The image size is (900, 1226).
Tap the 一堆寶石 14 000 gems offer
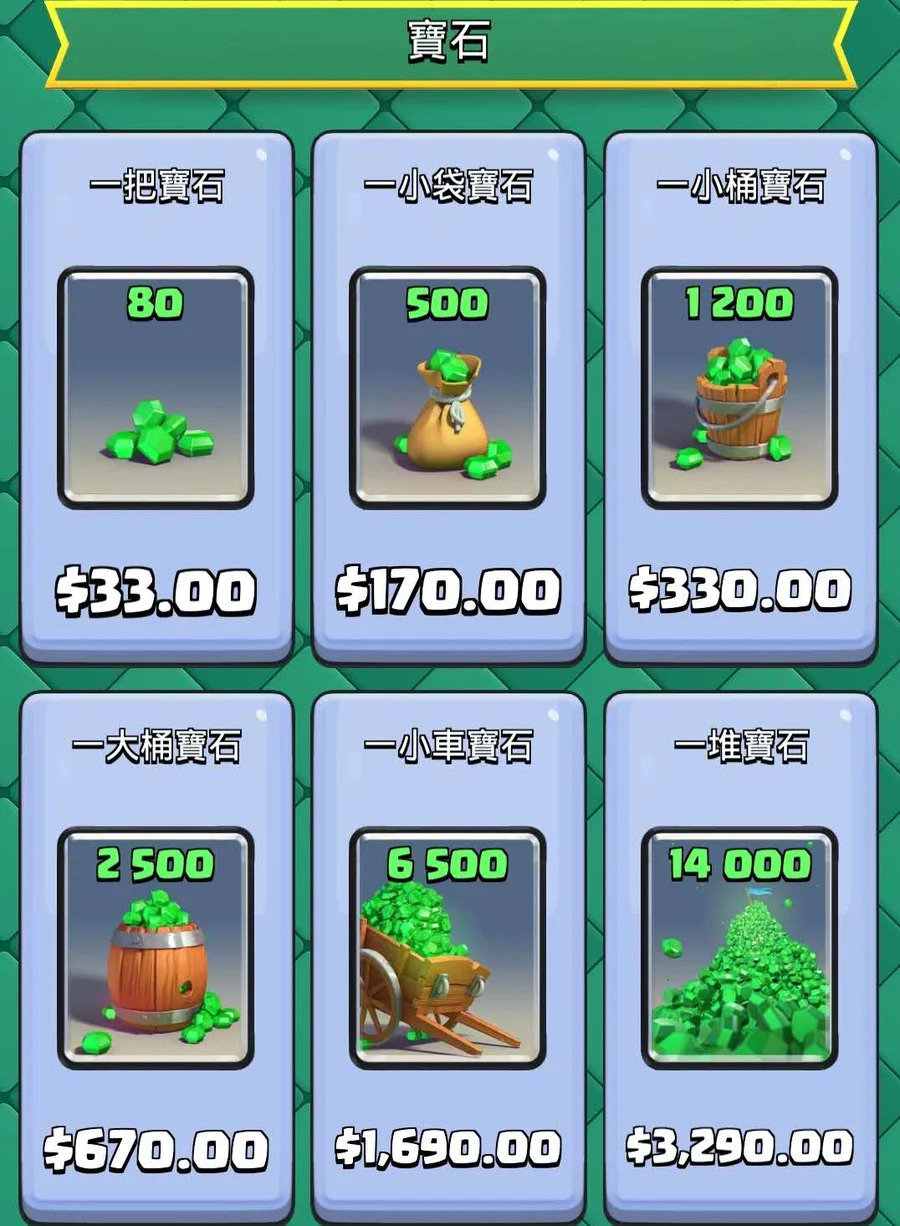[739, 950]
